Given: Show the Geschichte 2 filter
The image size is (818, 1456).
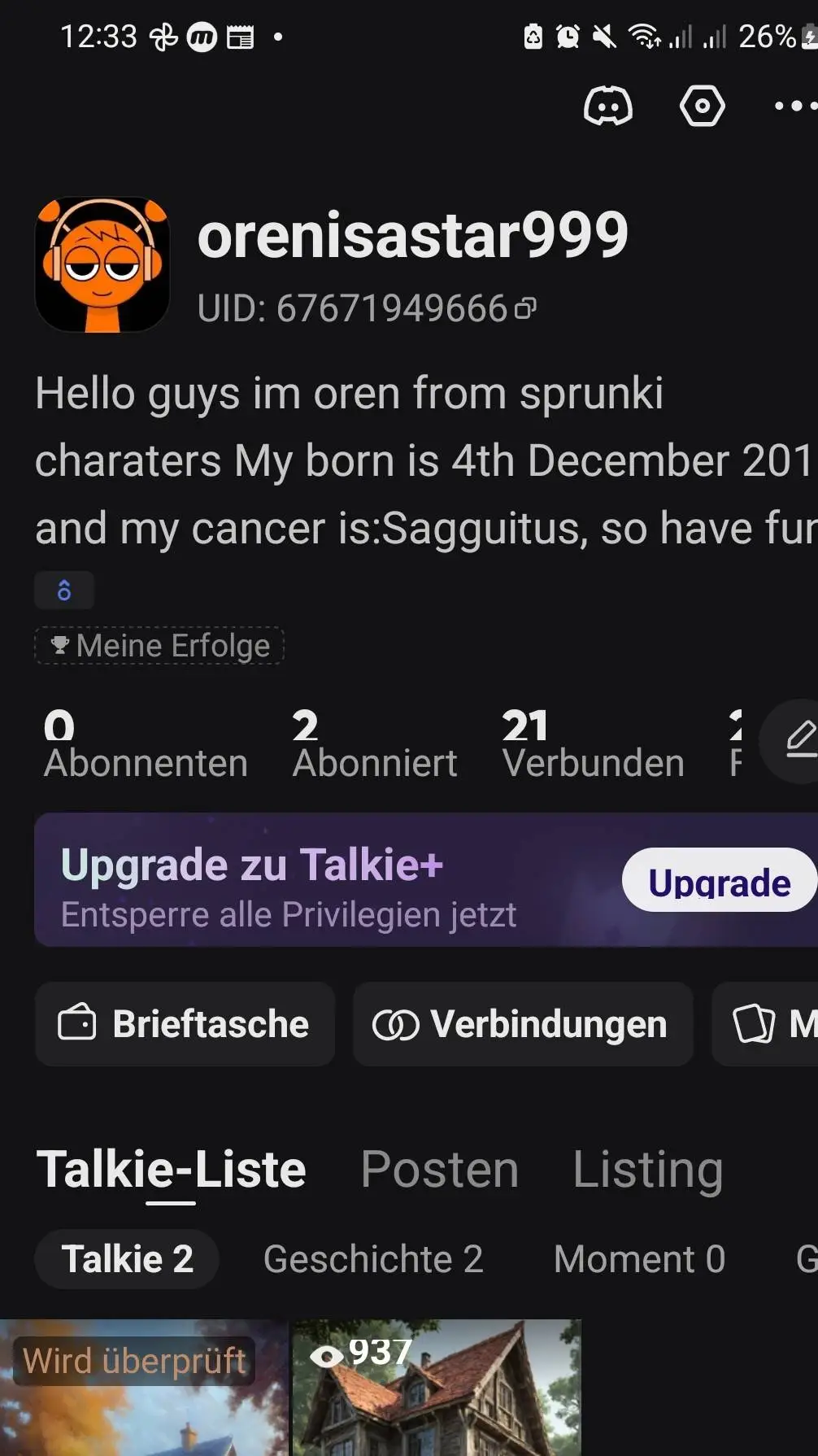Looking at the screenshot, I should [373, 1259].
